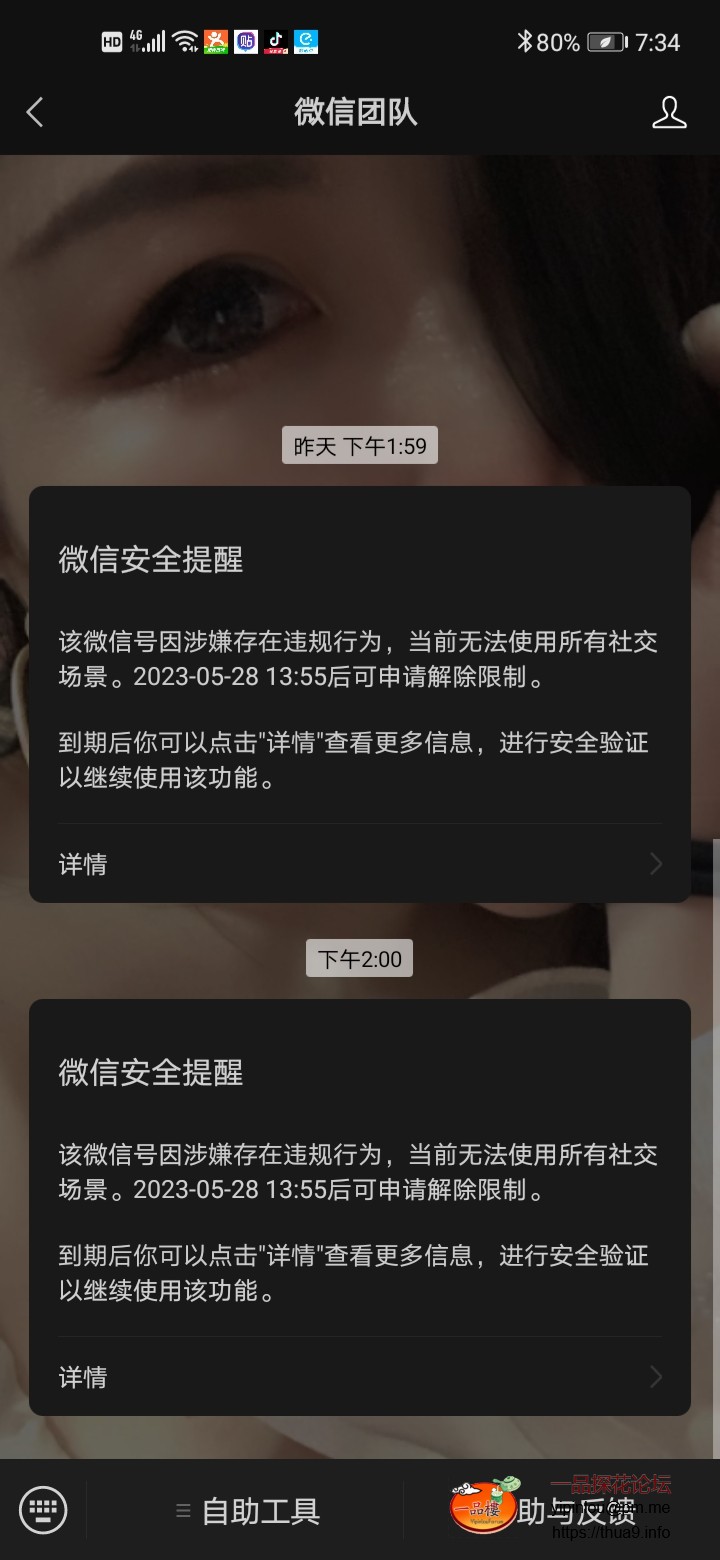
Task: Open the 助与反馈 menu
Action: click(x=580, y=1510)
